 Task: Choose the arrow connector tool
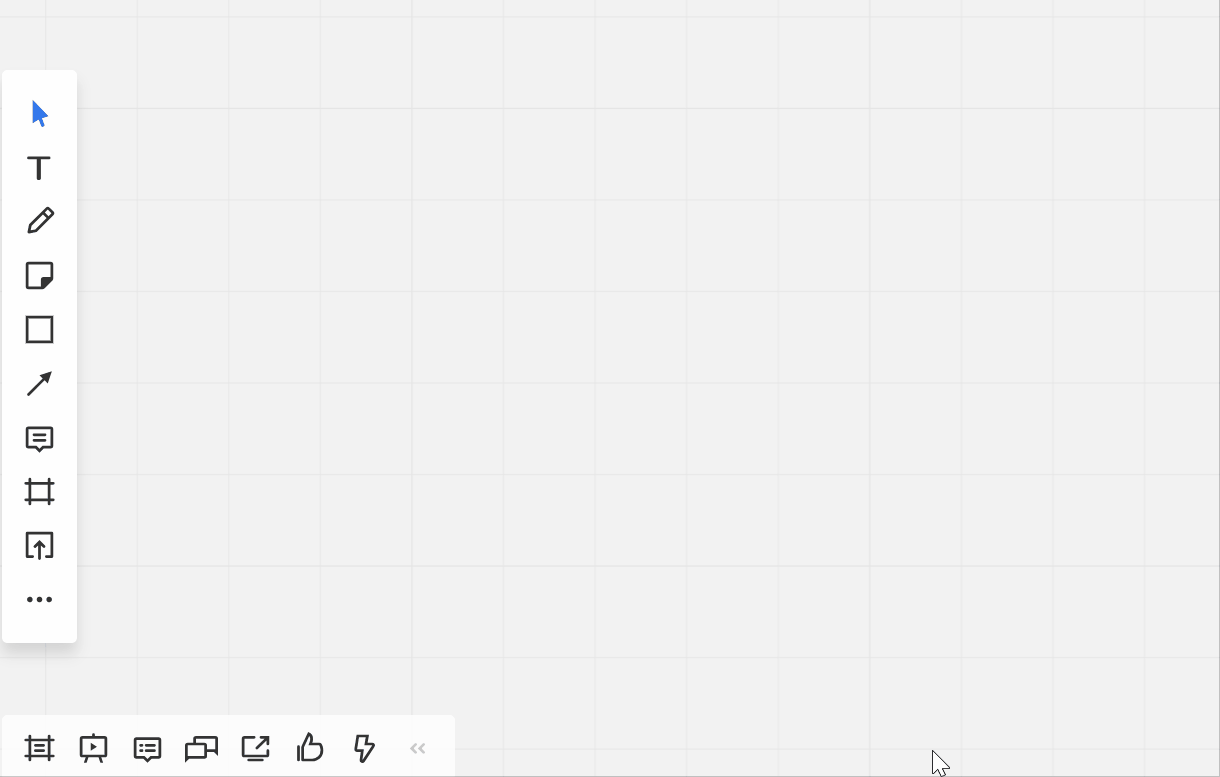click(39, 384)
